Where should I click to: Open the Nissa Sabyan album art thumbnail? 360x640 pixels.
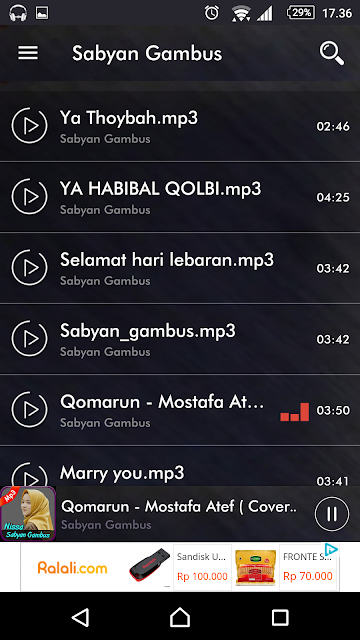tap(28, 514)
